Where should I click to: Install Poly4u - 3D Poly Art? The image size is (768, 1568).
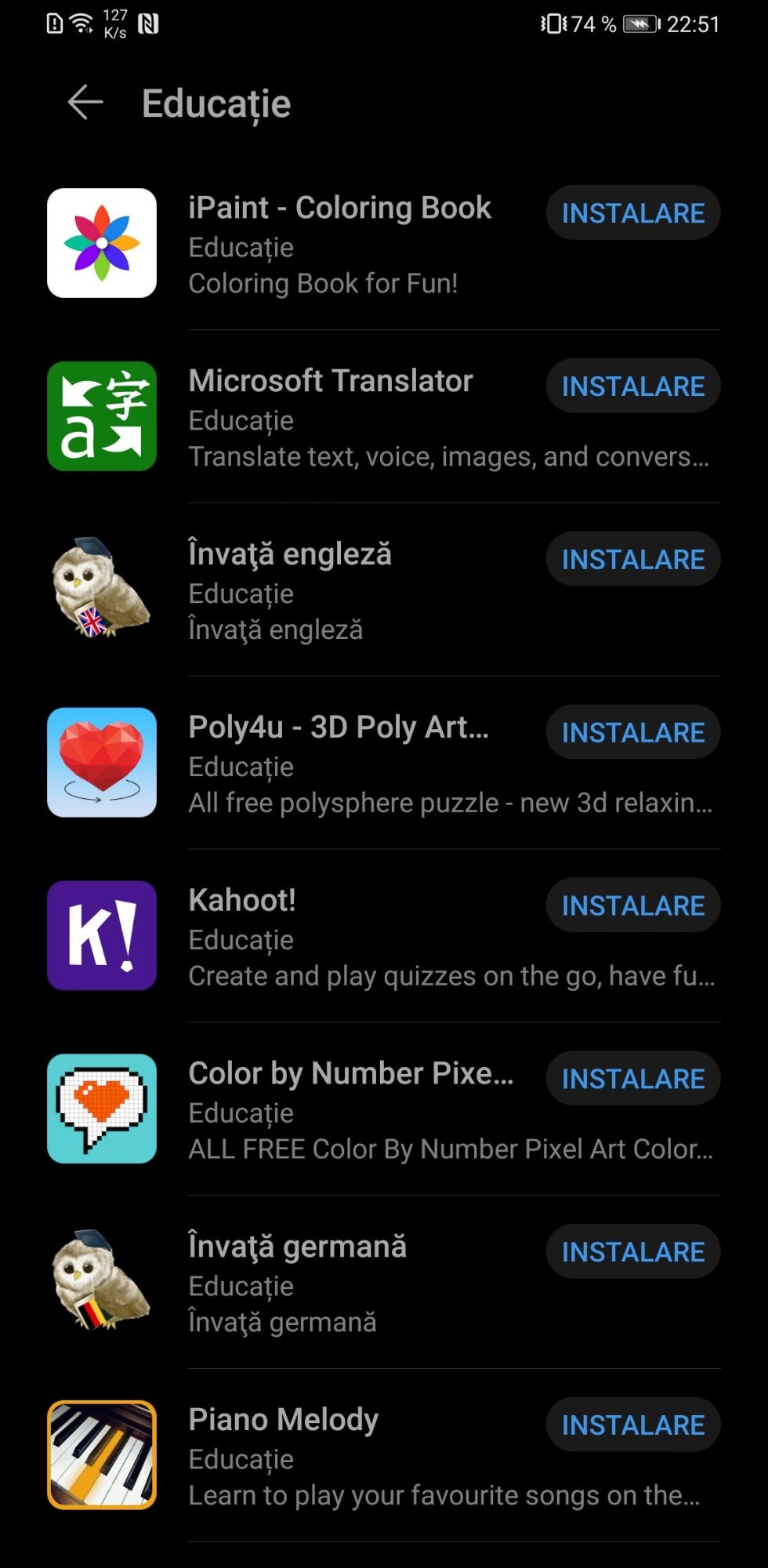(x=632, y=733)
